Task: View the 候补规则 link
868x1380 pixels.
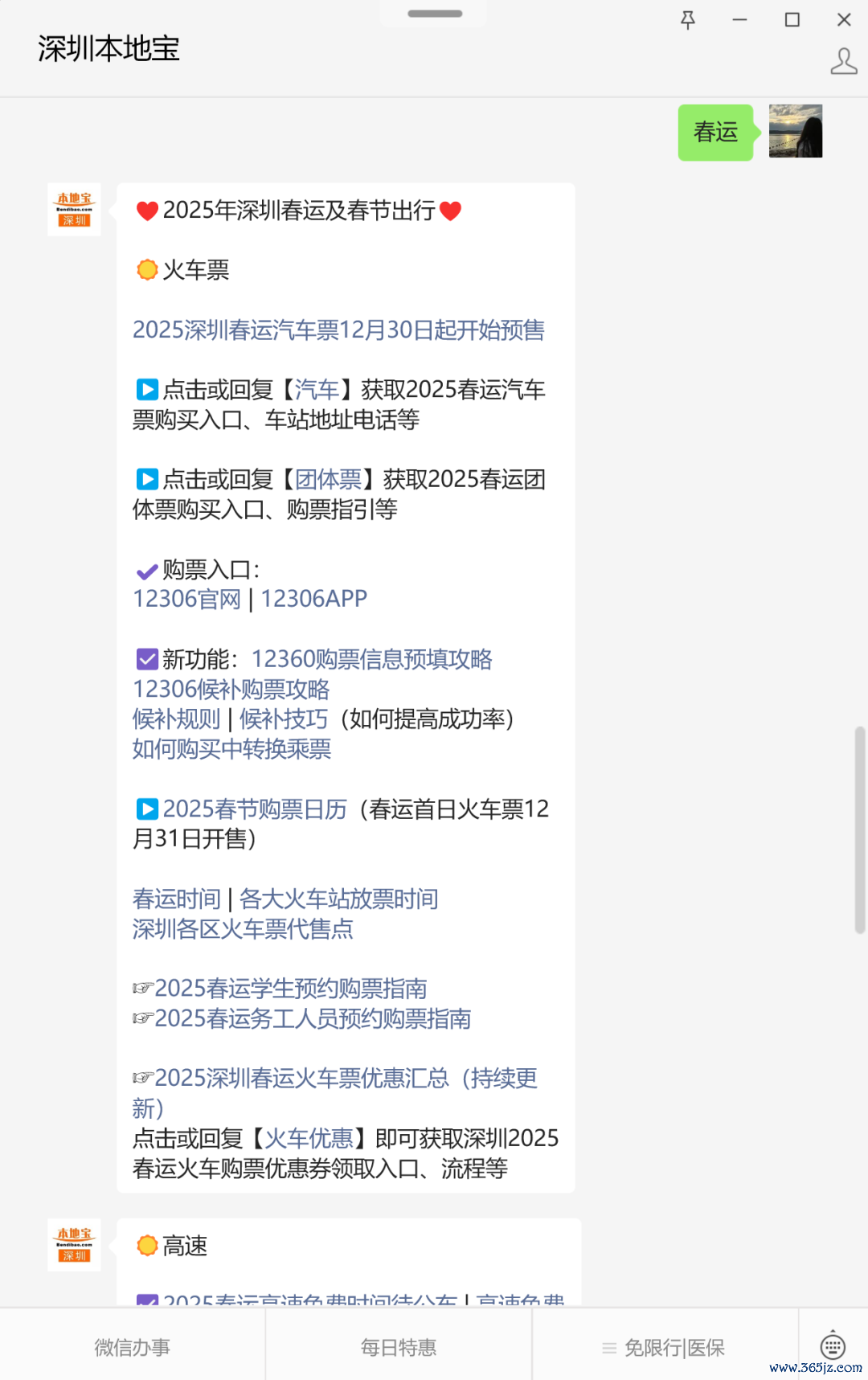Action: pyautogui.click(x=176, y=719)
